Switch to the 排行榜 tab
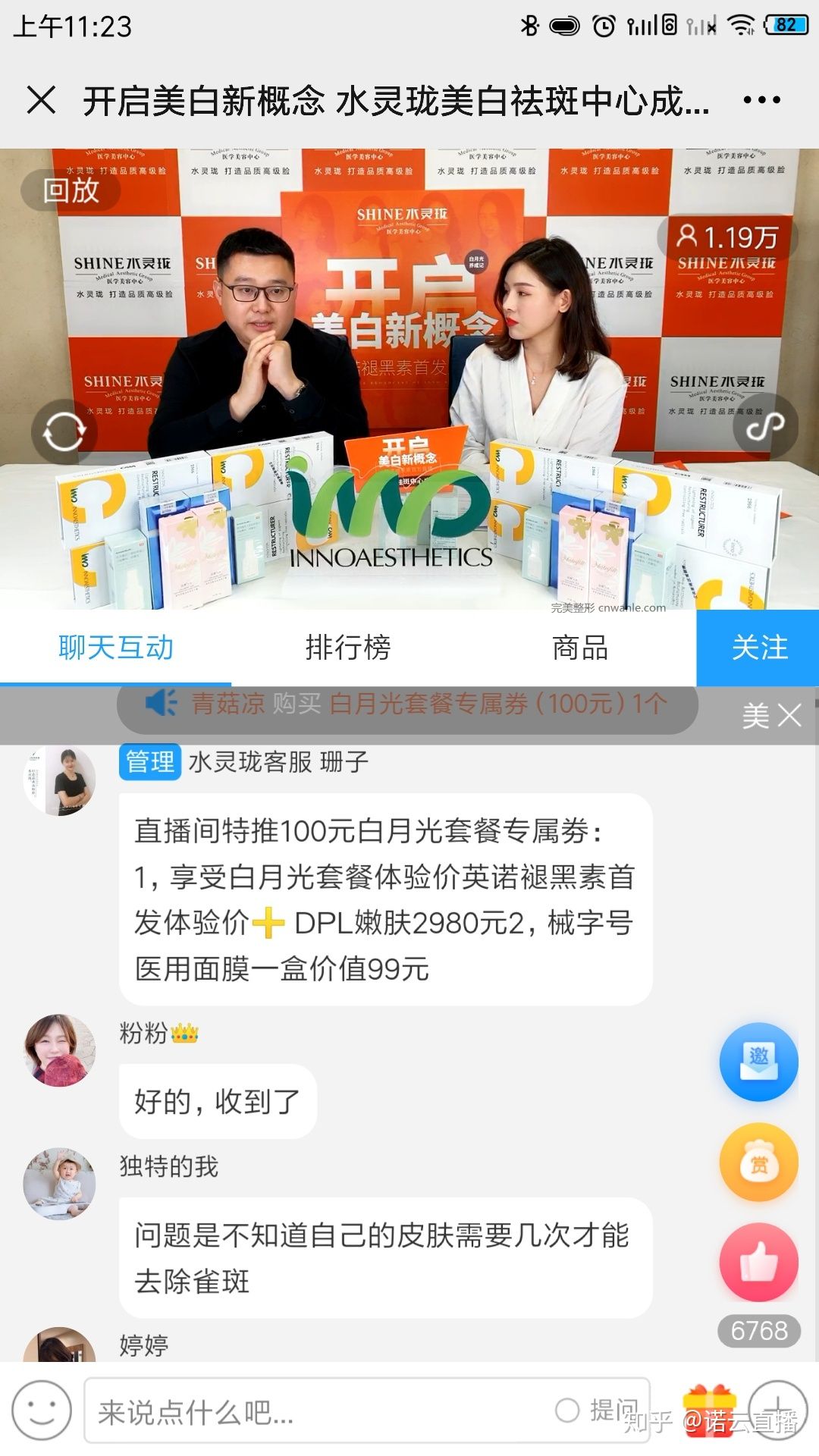Viewport: 819px width, 1456px height. [348, 648]
